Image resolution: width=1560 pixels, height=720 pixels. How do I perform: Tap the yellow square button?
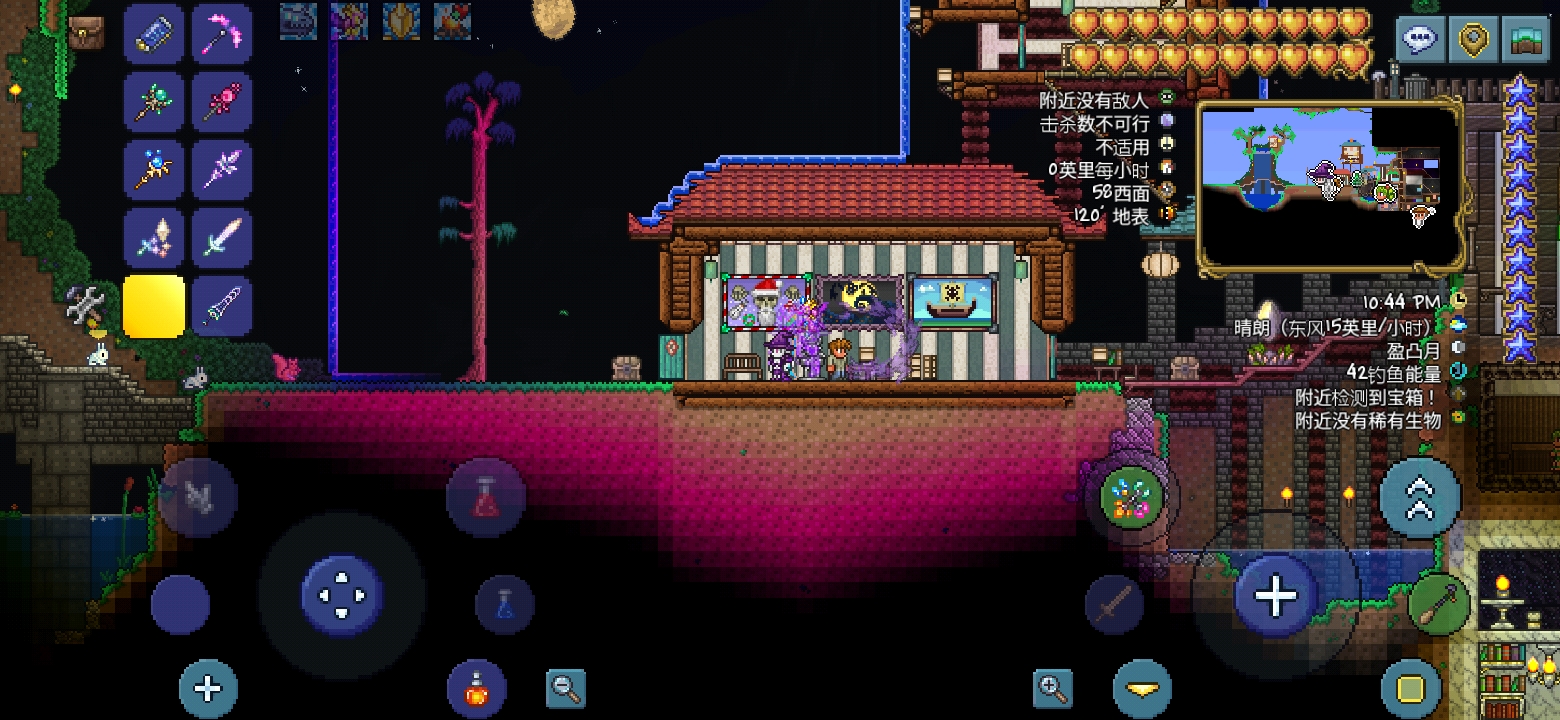1410,689
